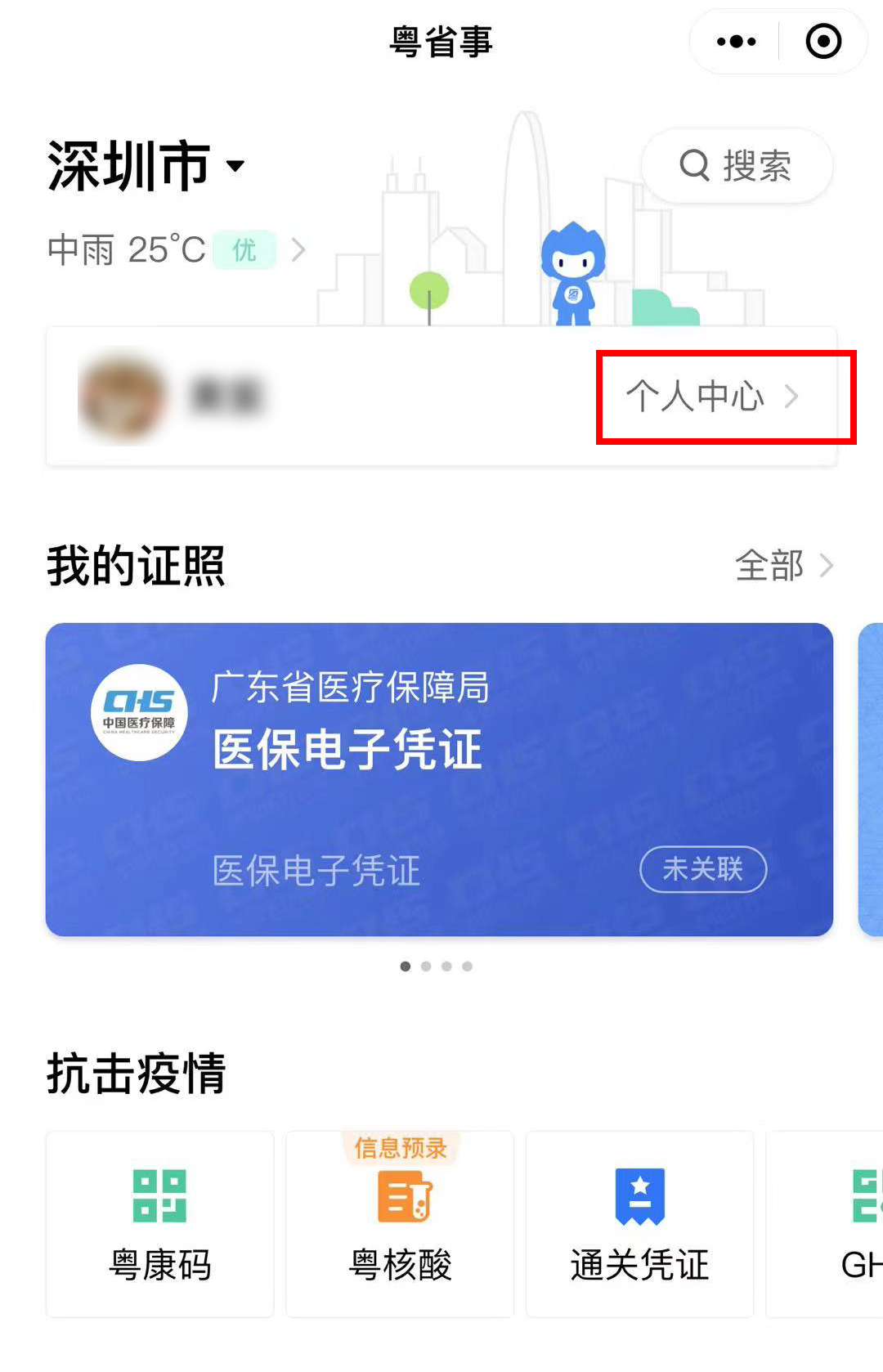The image size is (883, 1372).
Task: Tap the 搜索 search box
Action: pyautogui.click(x=736, y=166)
